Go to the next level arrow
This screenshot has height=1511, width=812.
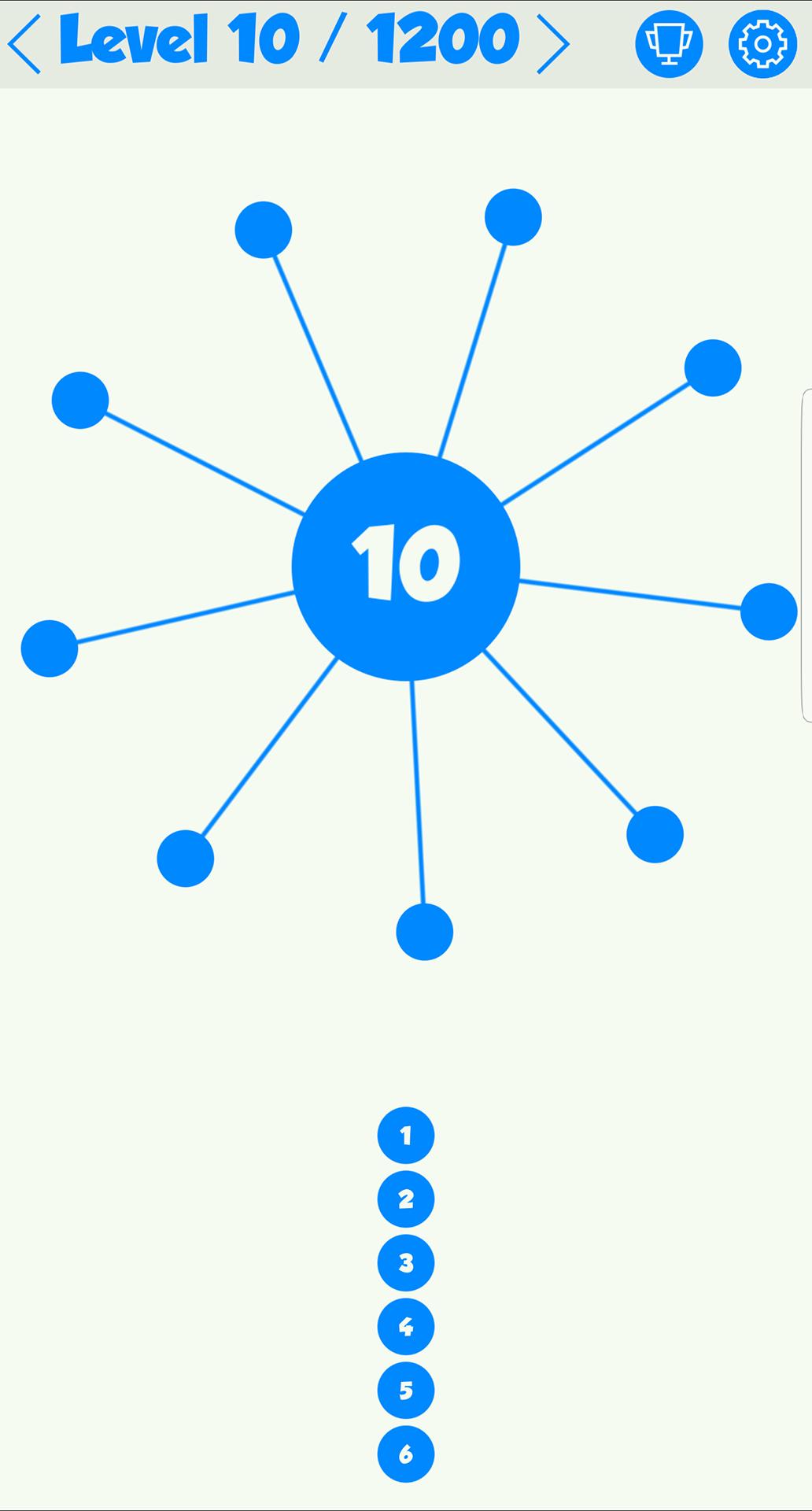pyautogui.click(x=553, y=43)
